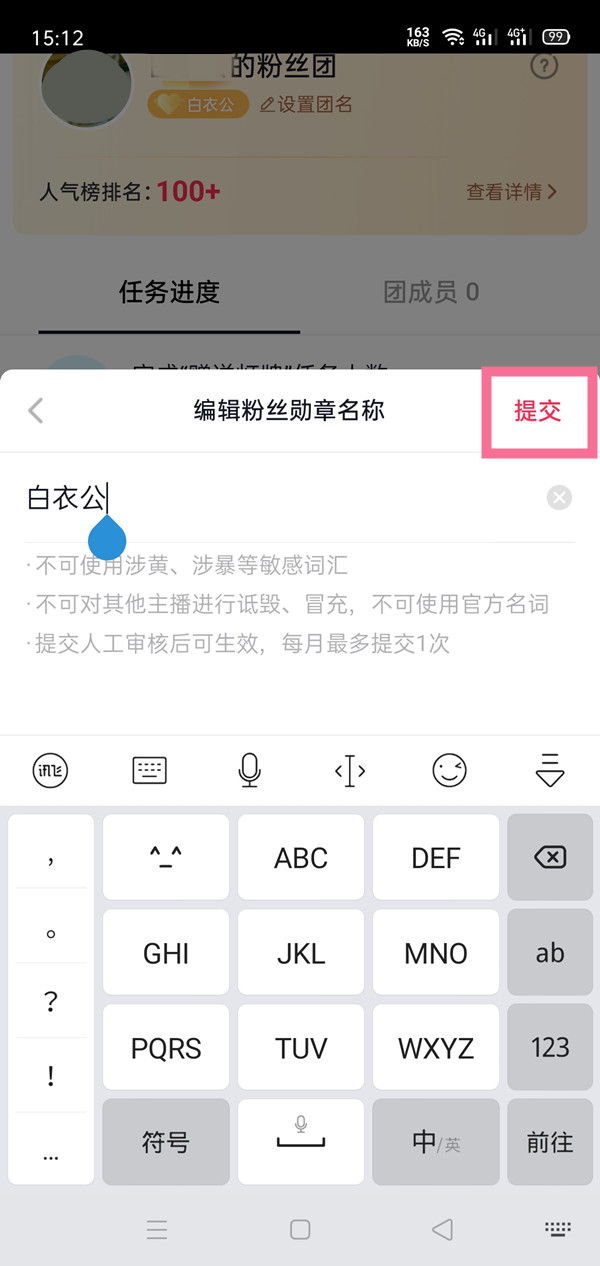600x1266 pixels.
Task: Tap the space bar key
Action: [301, 1141]
